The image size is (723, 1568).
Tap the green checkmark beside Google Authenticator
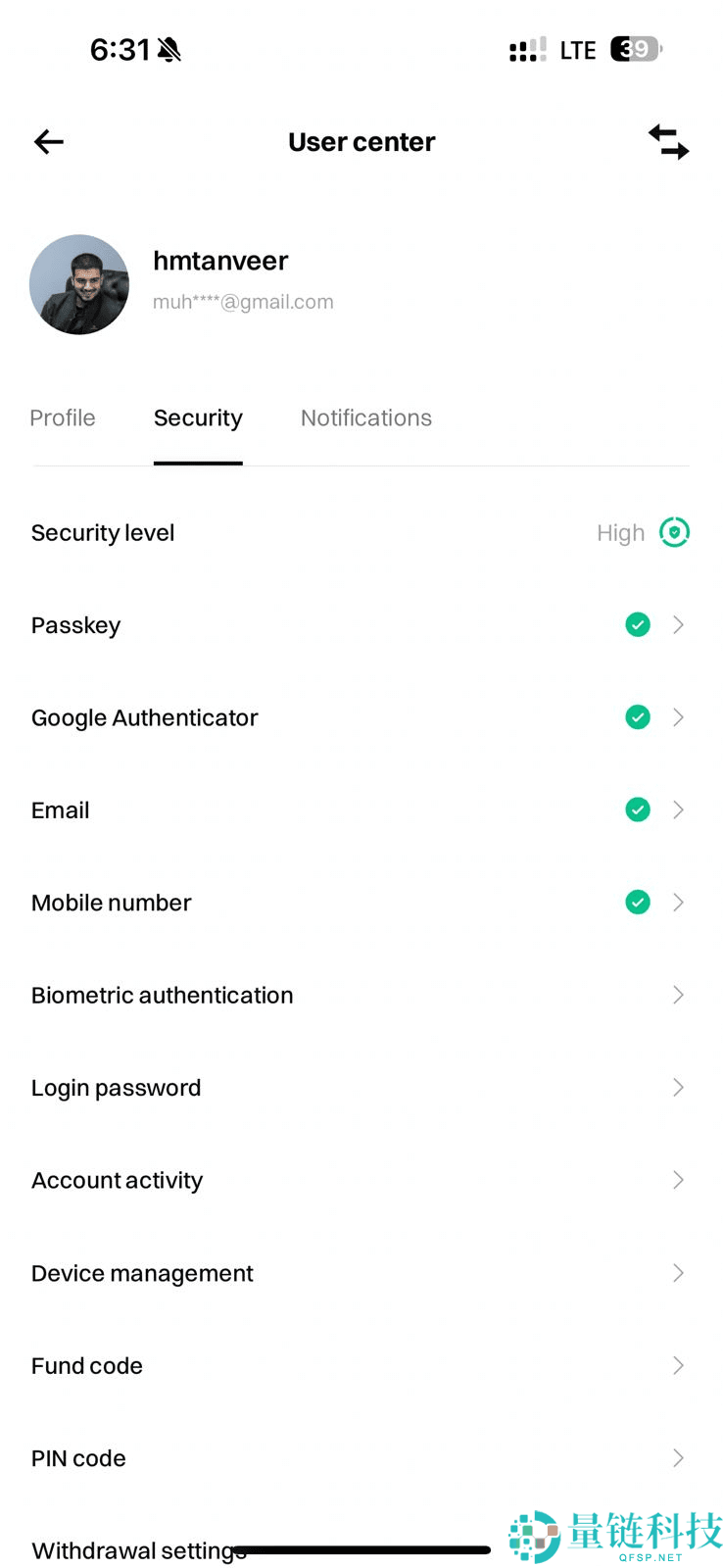tap(637, 716)
